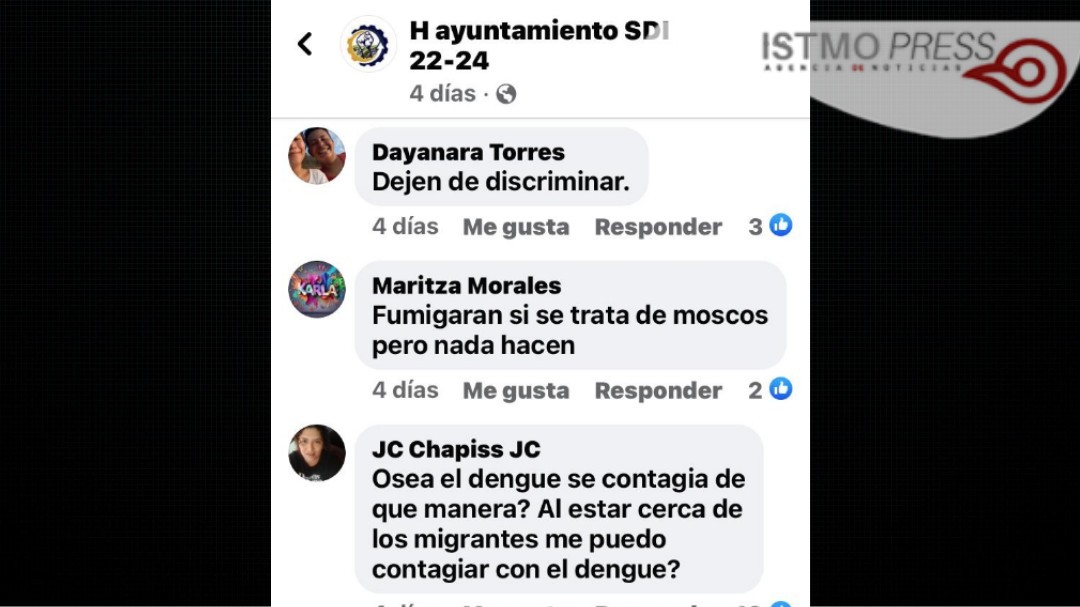This screenshot has height=607, width=1080.
Task: Reply to Maritza Morales's comment
Action: pyautogui.click(x=657, y=391)
